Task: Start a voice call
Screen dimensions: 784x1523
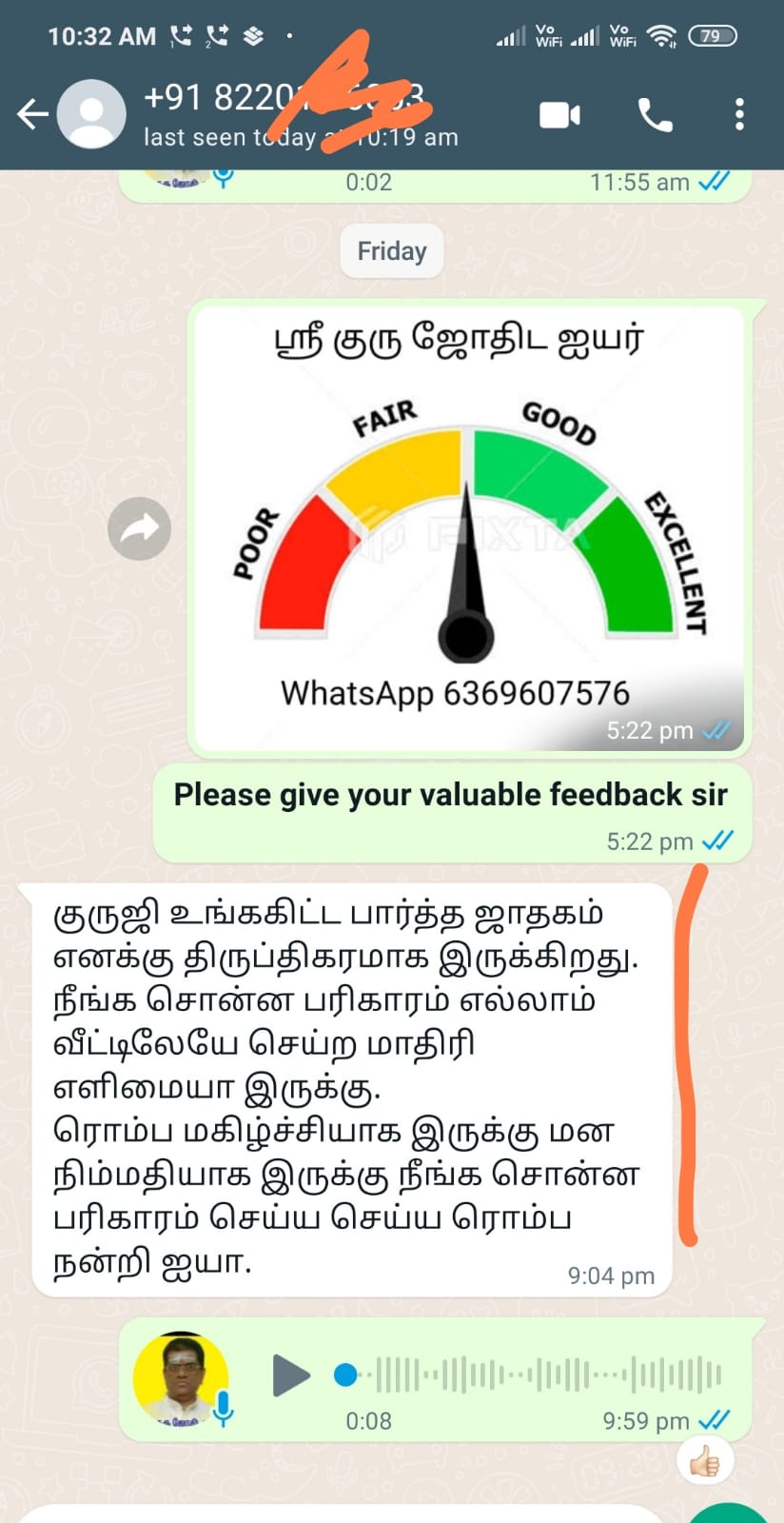Action: click(655, 115)
